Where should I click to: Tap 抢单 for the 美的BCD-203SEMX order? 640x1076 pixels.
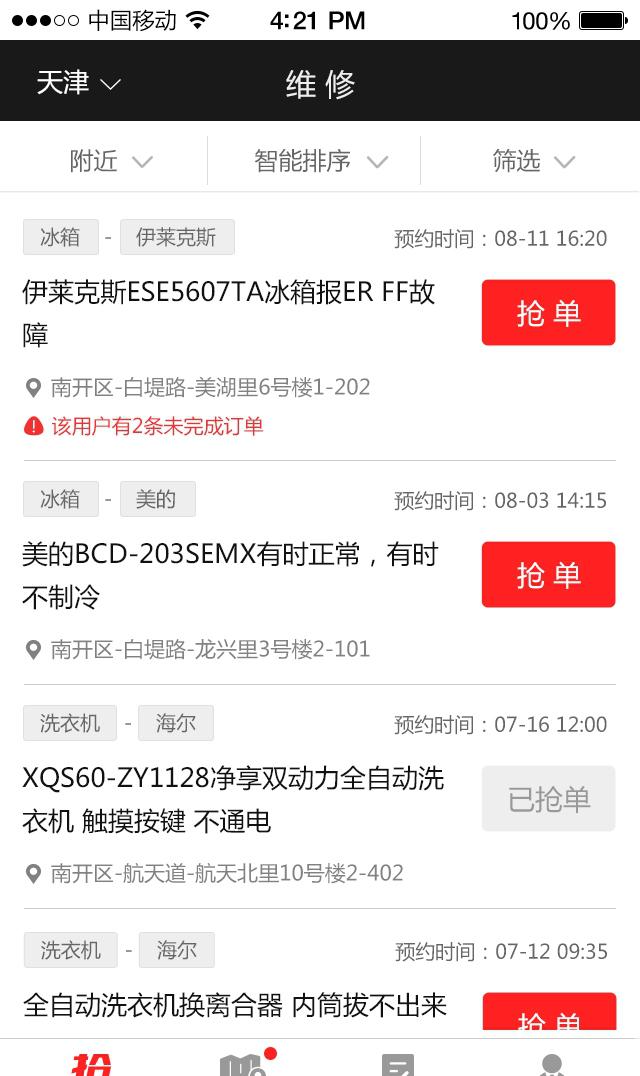pyautogui.click(x=548, y=574)
